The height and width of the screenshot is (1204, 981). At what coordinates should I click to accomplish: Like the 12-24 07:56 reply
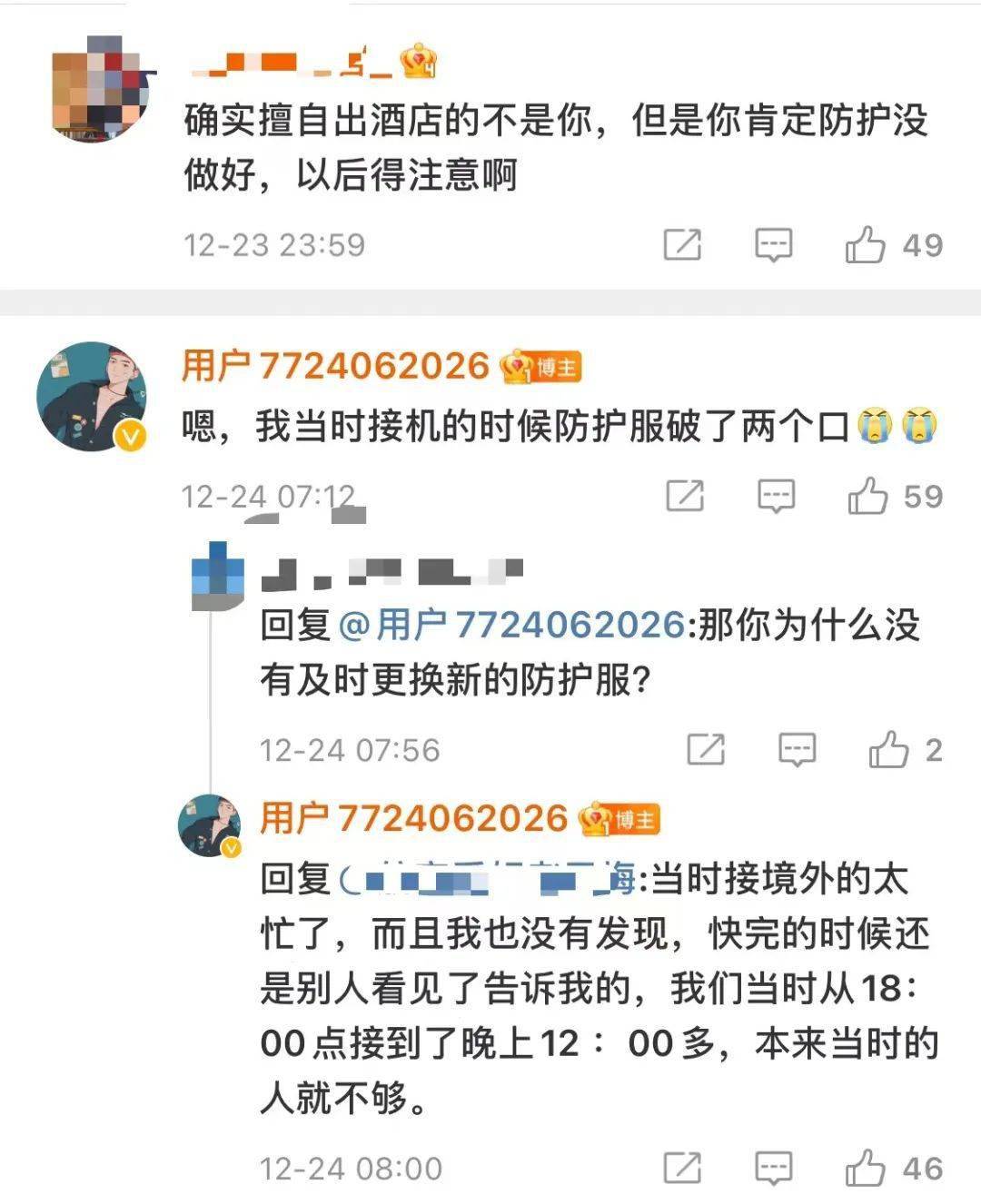(888, 750)
